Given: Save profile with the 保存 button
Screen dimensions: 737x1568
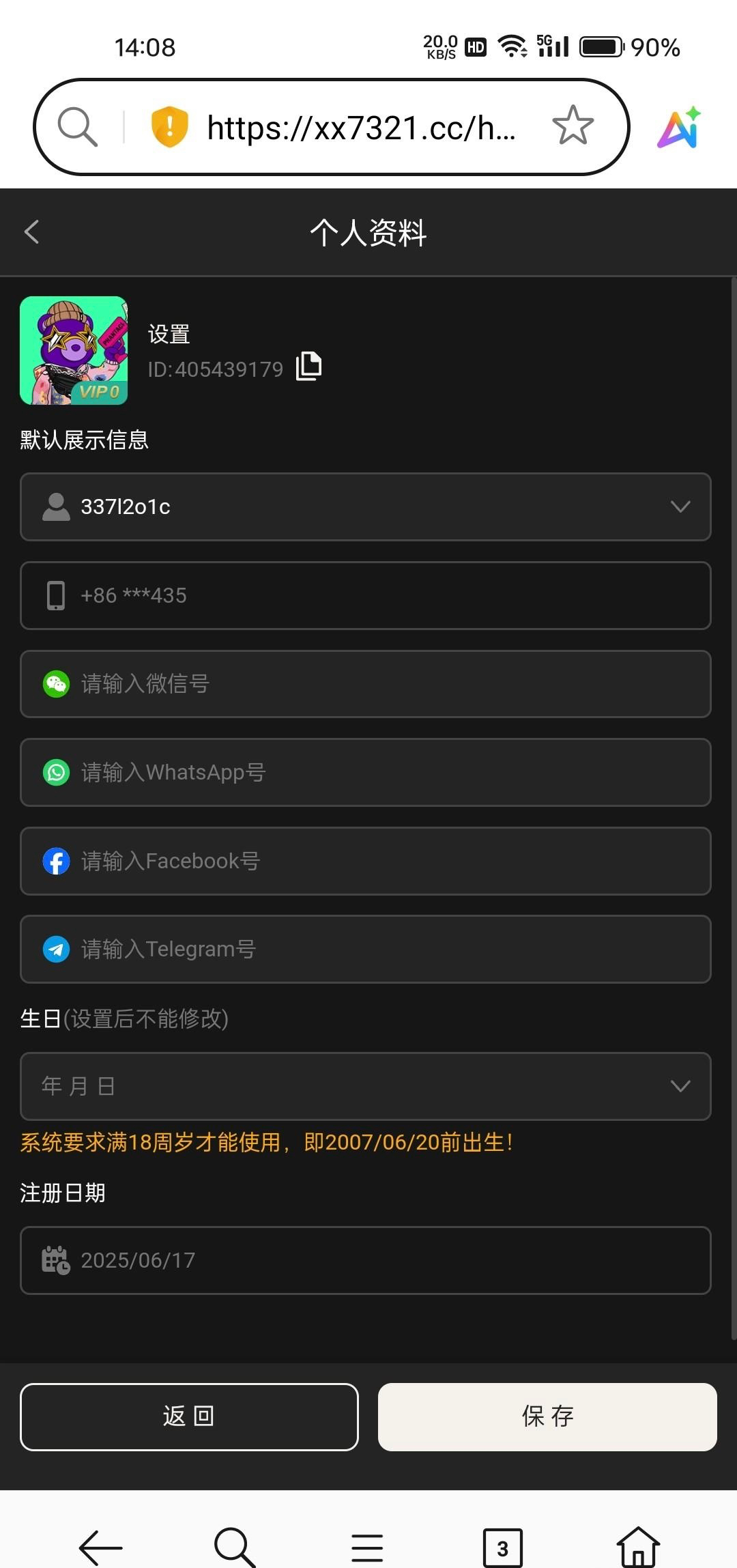Looking at the screenshot, I should tap(547, 1416).
